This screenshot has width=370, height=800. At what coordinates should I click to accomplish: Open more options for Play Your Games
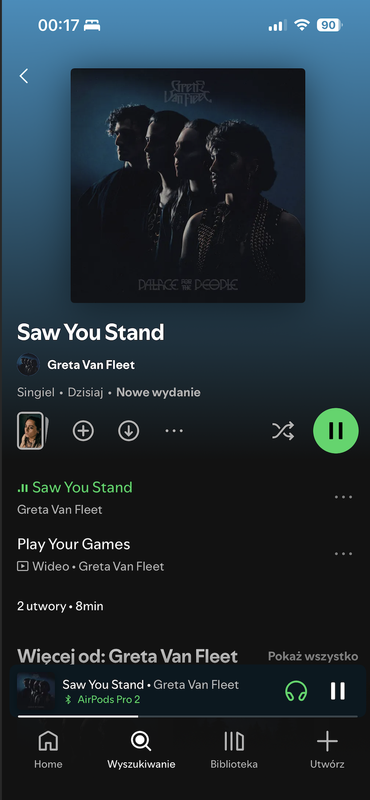[343, 554]
